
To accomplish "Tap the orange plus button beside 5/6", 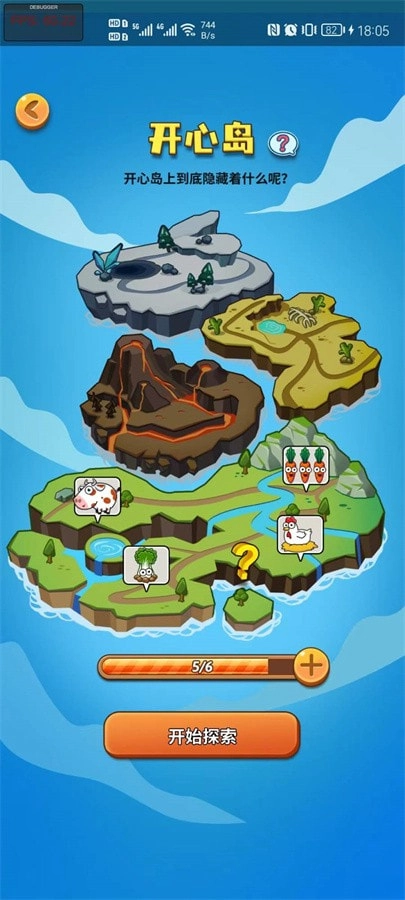I will [x=311, y=666].
